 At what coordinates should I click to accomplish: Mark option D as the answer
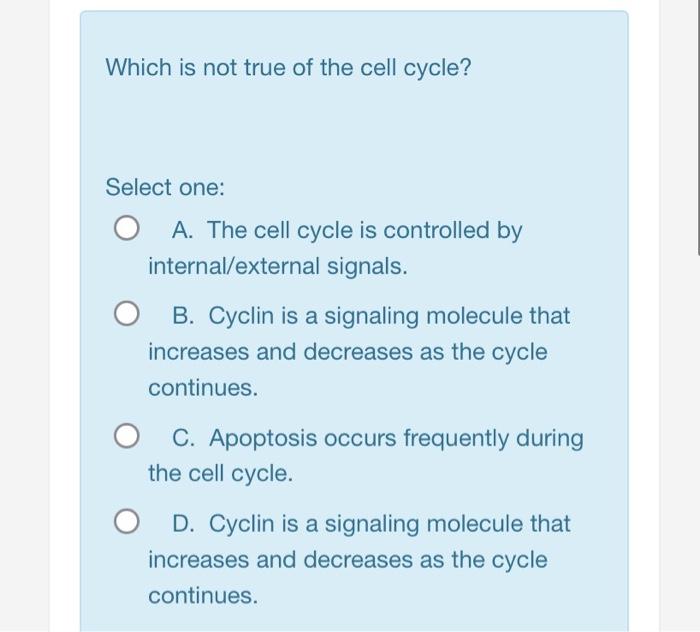[x=126, y=523]
